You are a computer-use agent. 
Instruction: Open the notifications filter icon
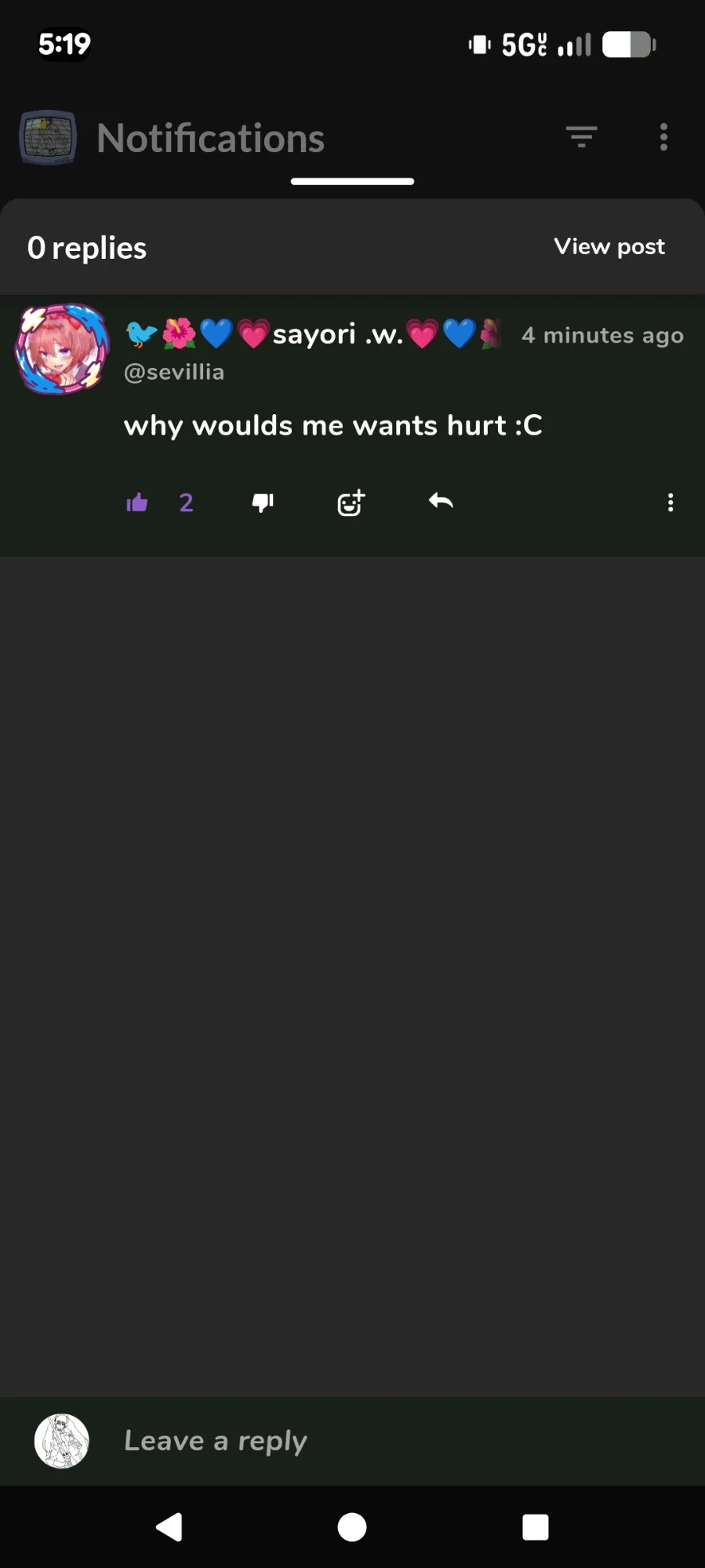point(581,137)
